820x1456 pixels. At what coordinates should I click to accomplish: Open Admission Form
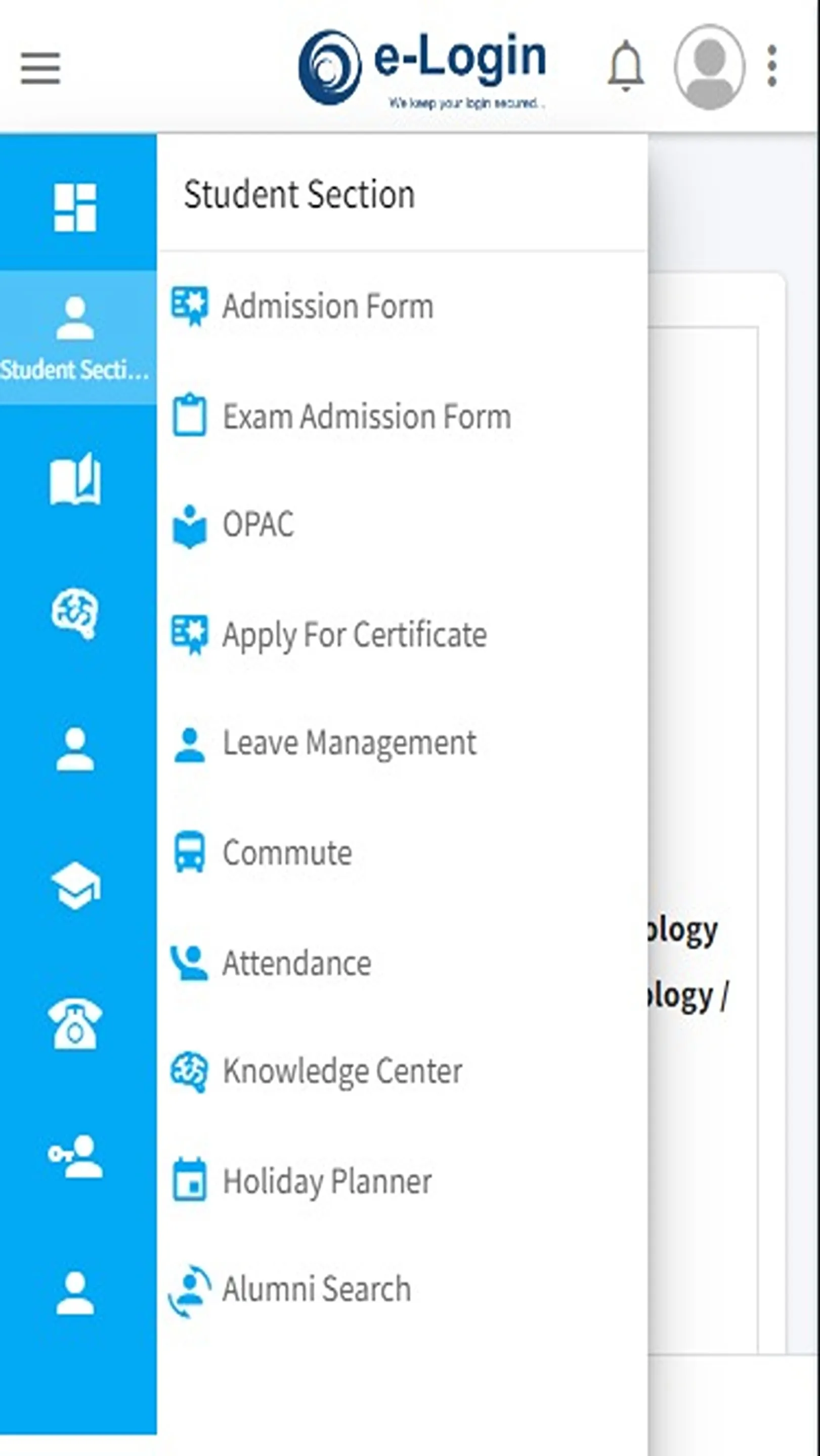pos(402,307)
